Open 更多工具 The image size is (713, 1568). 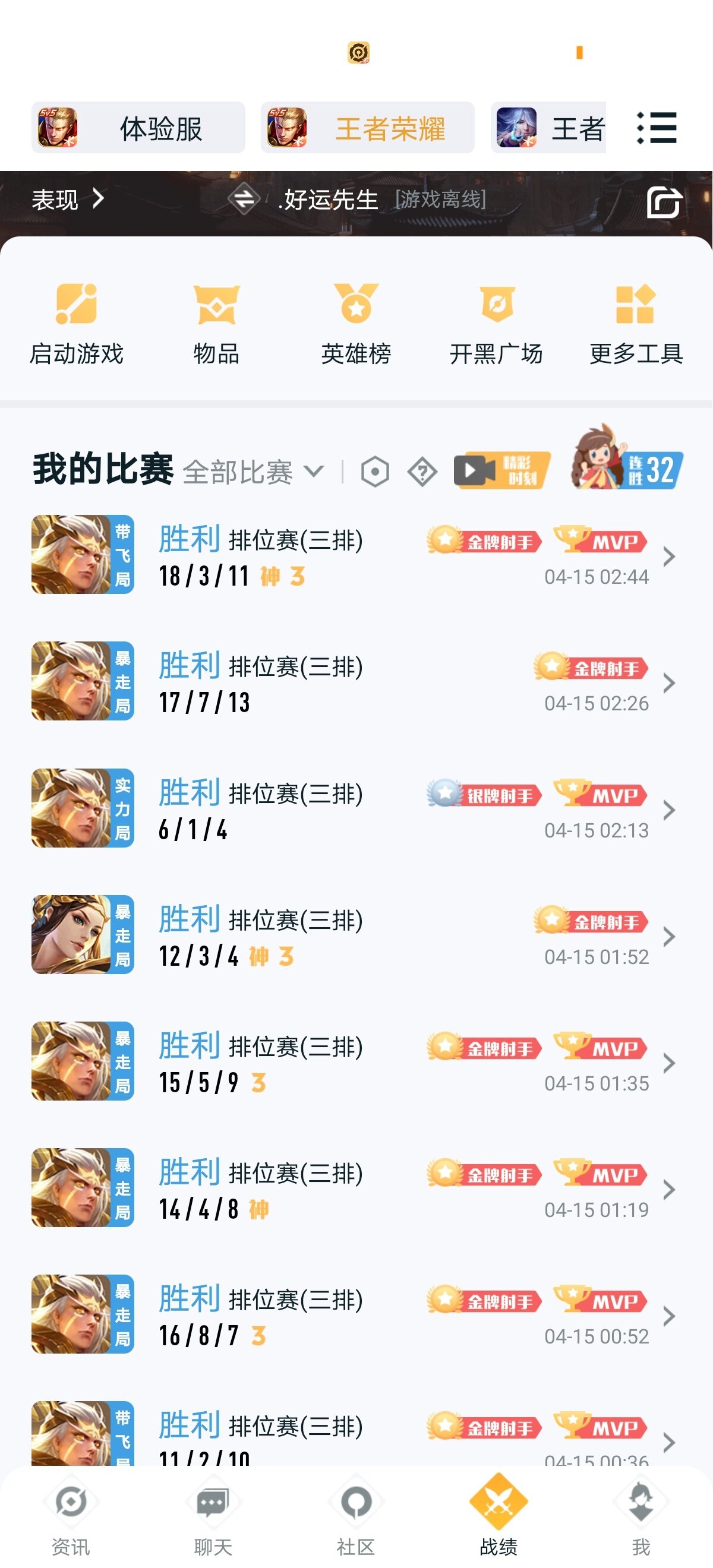(636, 324)
